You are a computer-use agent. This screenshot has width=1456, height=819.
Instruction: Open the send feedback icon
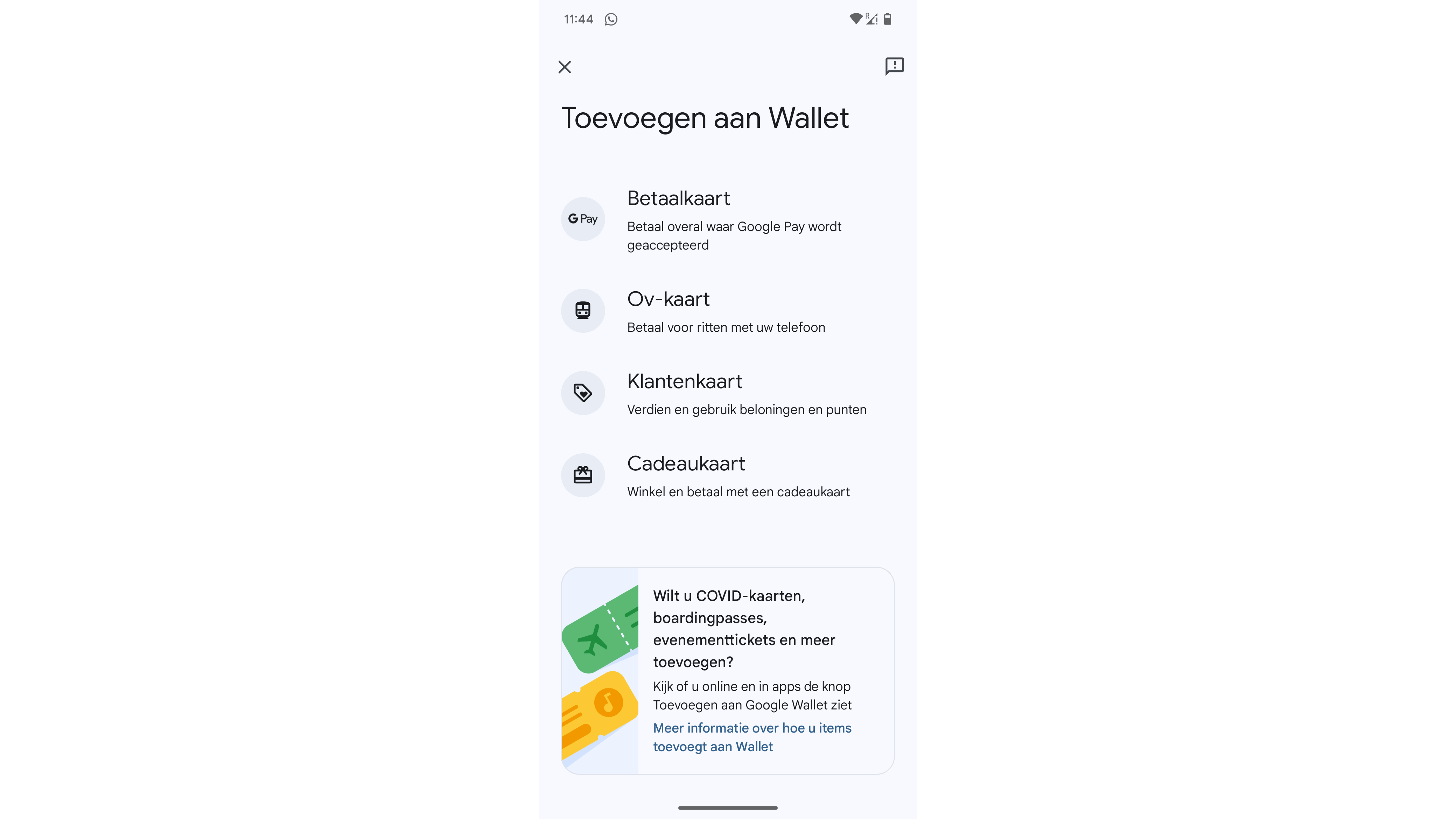coord(894,66)
